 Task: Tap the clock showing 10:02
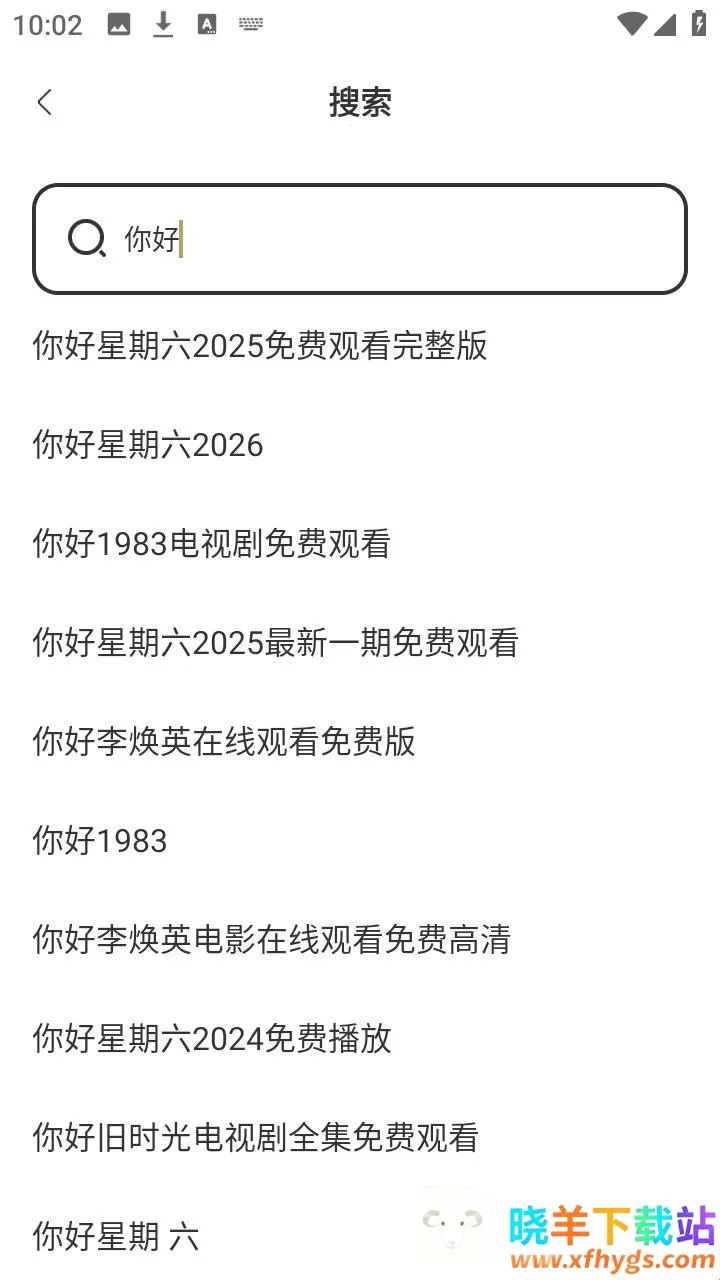tap(46, 24)
